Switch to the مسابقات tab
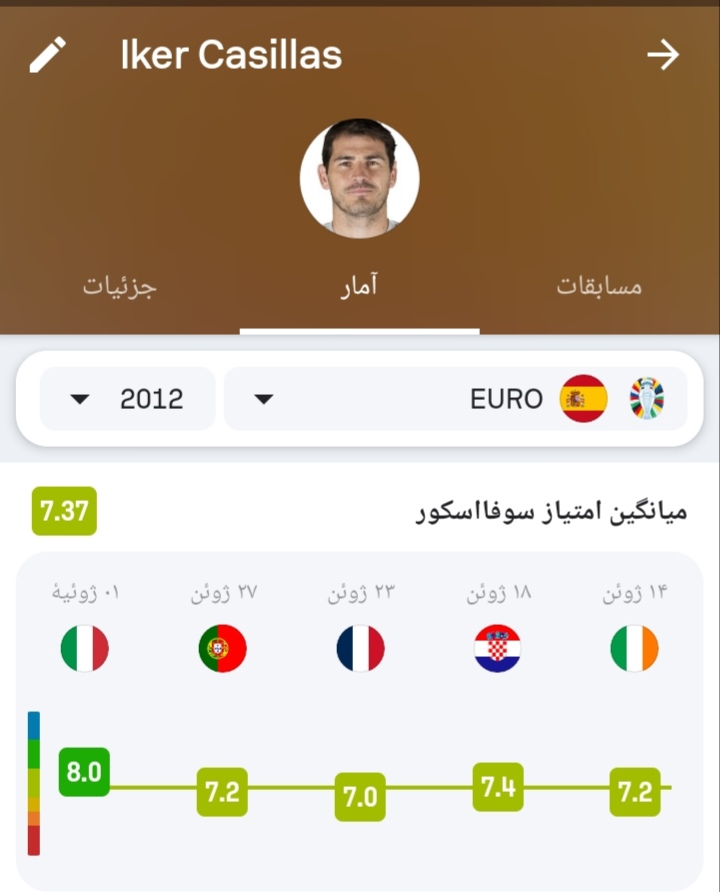This screenshot has height=892, width=720. pyautogui.click(x=599, y=286)
